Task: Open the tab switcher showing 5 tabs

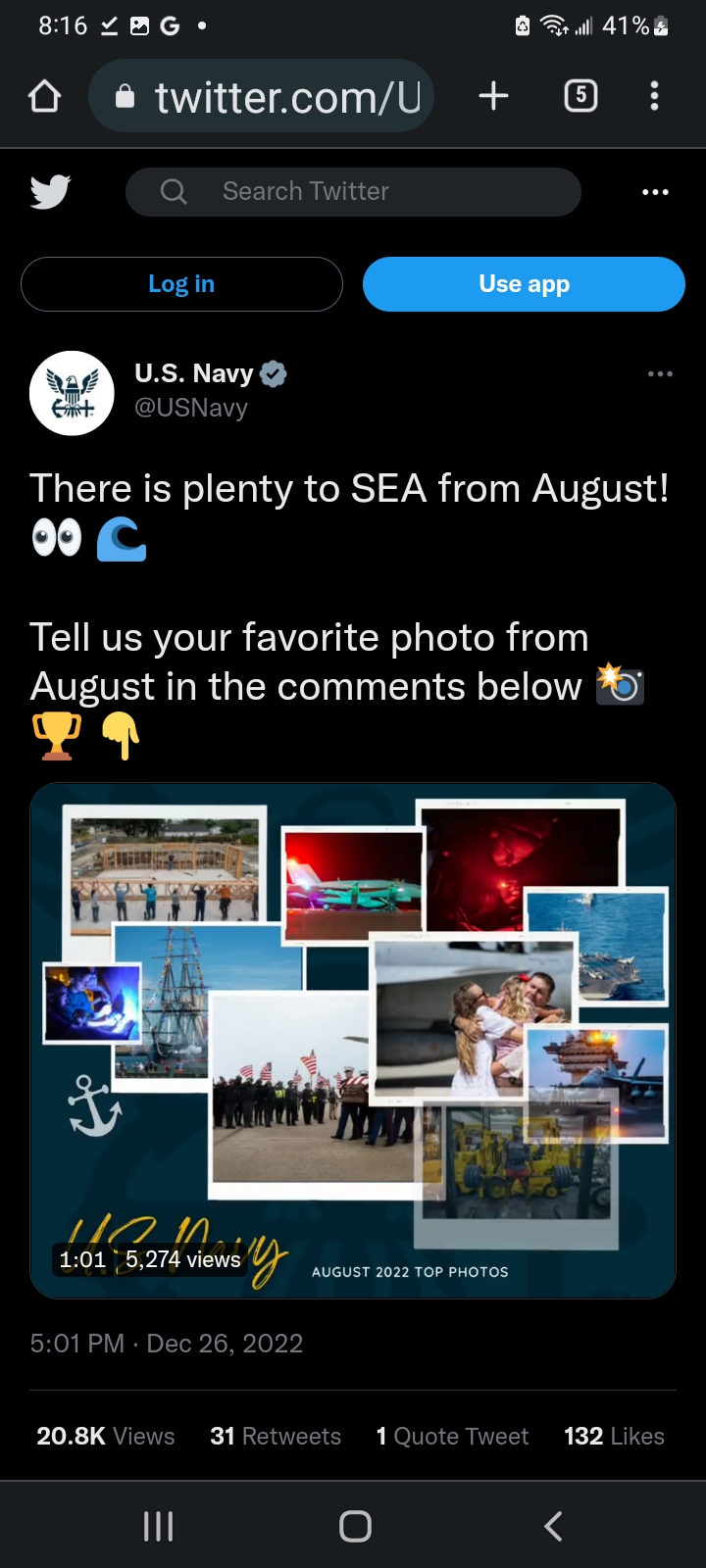Action: [580, 95]
